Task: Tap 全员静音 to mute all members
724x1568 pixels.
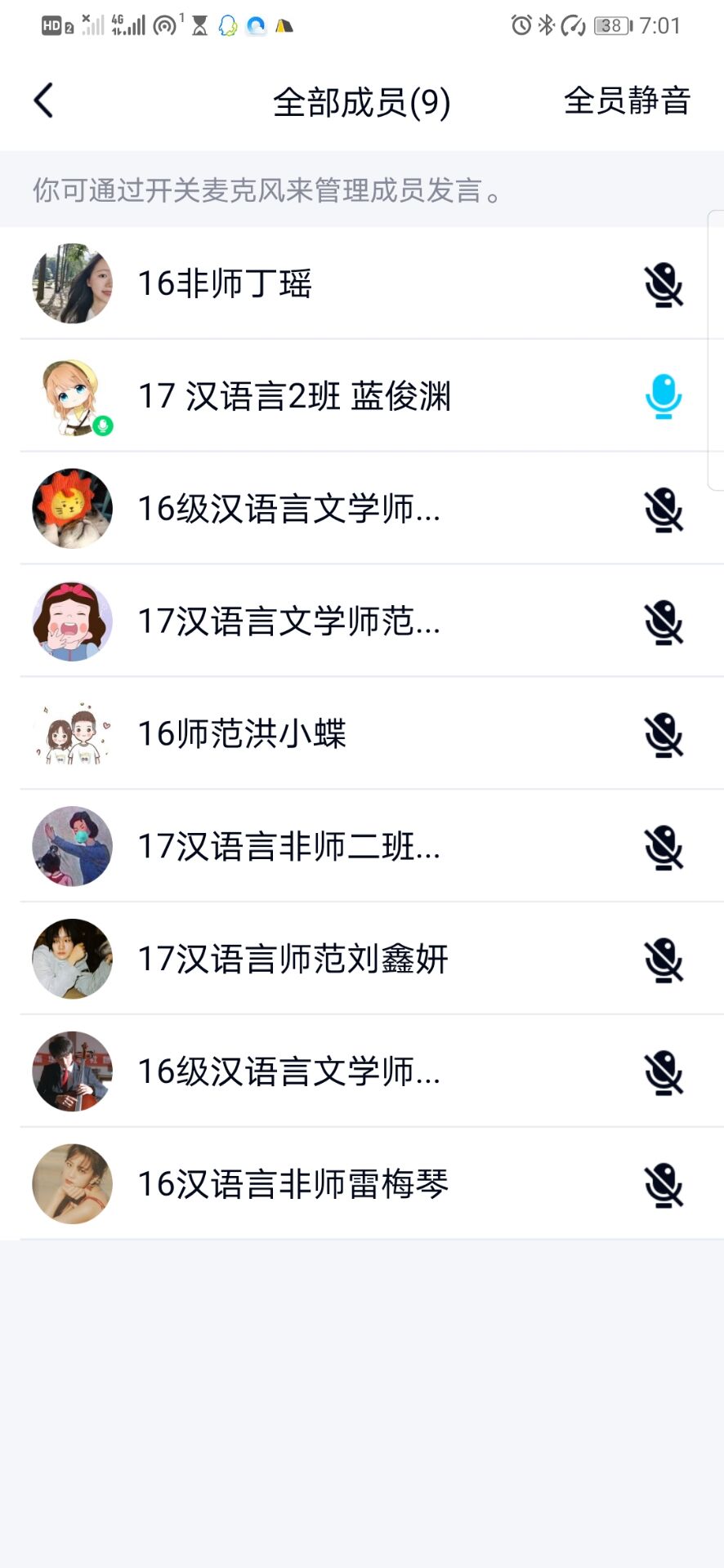Action: tap(627, 101)
